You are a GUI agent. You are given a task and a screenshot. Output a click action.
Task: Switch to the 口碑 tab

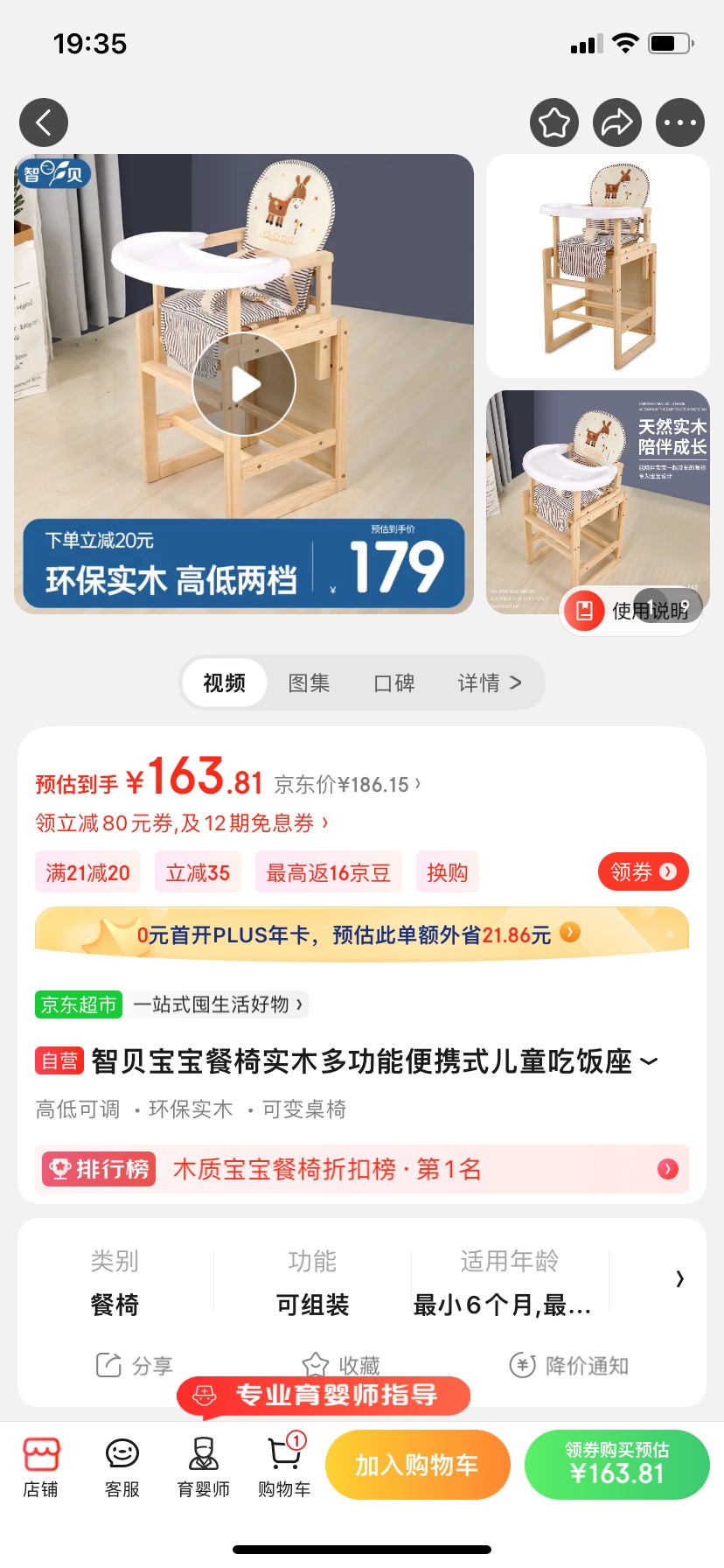coord(393,682)
